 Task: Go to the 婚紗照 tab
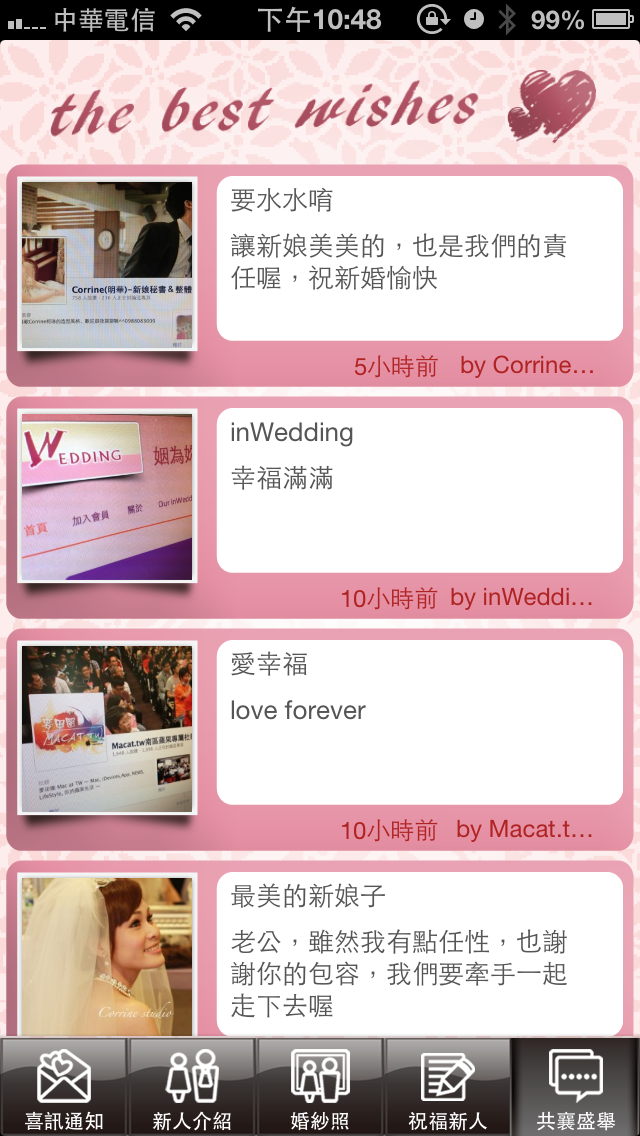click(320, 1087)
